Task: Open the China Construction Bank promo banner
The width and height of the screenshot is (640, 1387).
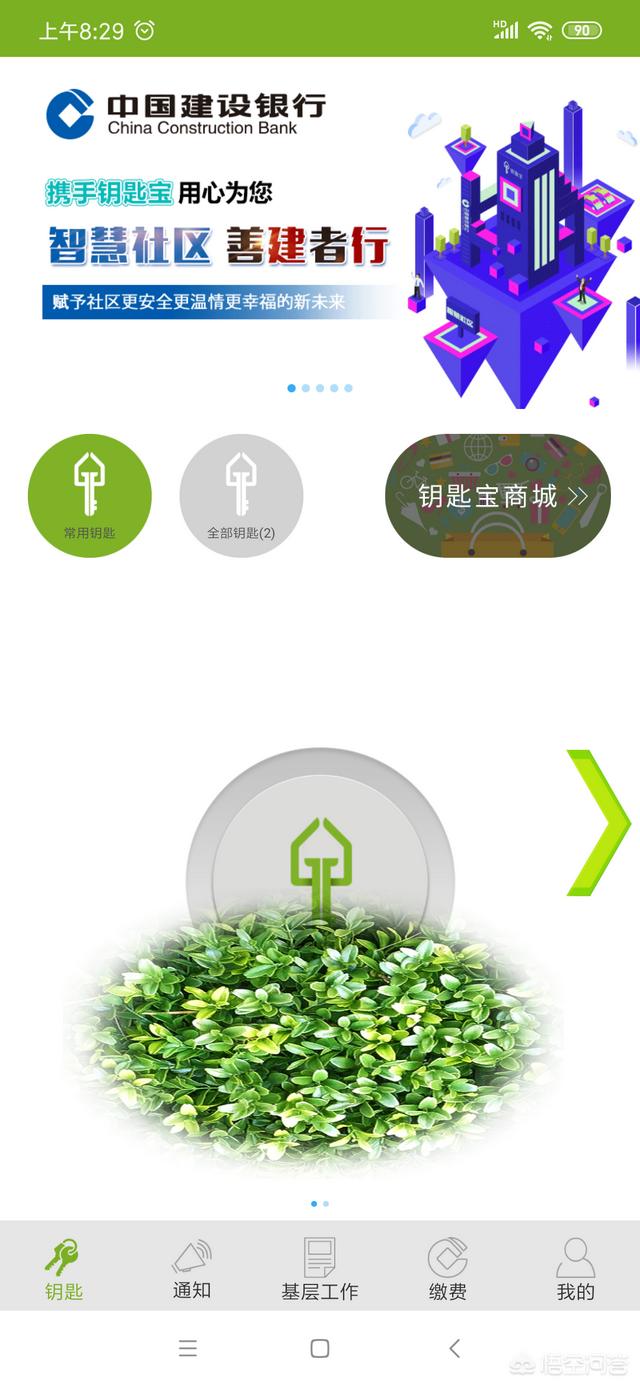Action: click(x=320, y=235)
